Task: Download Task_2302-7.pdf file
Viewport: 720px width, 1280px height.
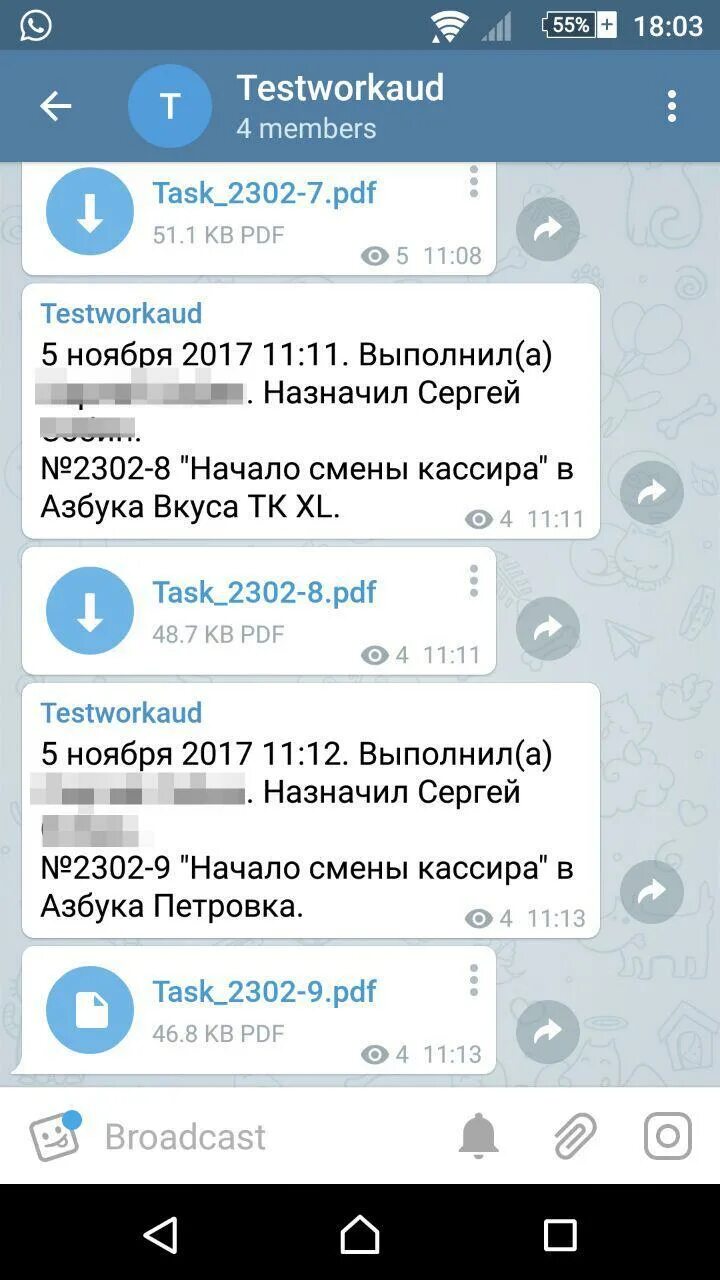Action: [x=90, y=212]
